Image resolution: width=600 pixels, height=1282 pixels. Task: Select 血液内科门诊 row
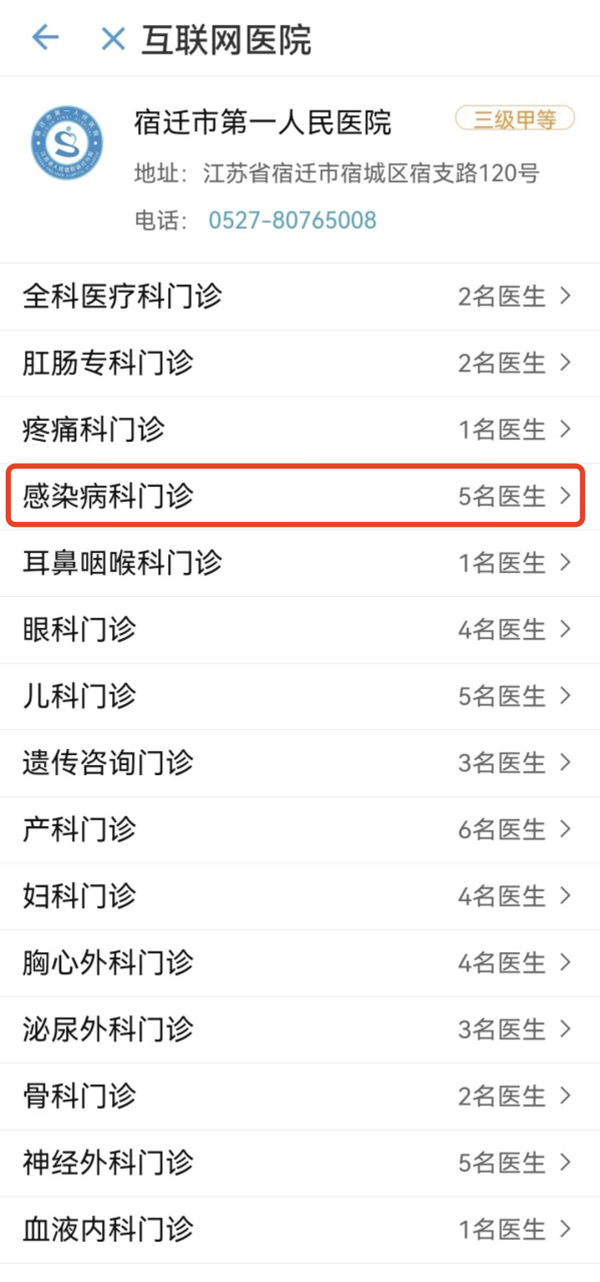click(298, 1229)
